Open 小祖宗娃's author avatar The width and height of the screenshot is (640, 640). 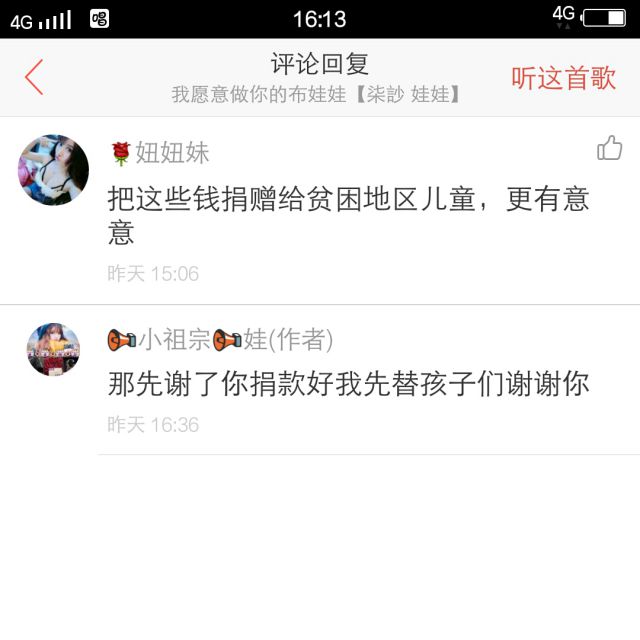pos(53,350)
